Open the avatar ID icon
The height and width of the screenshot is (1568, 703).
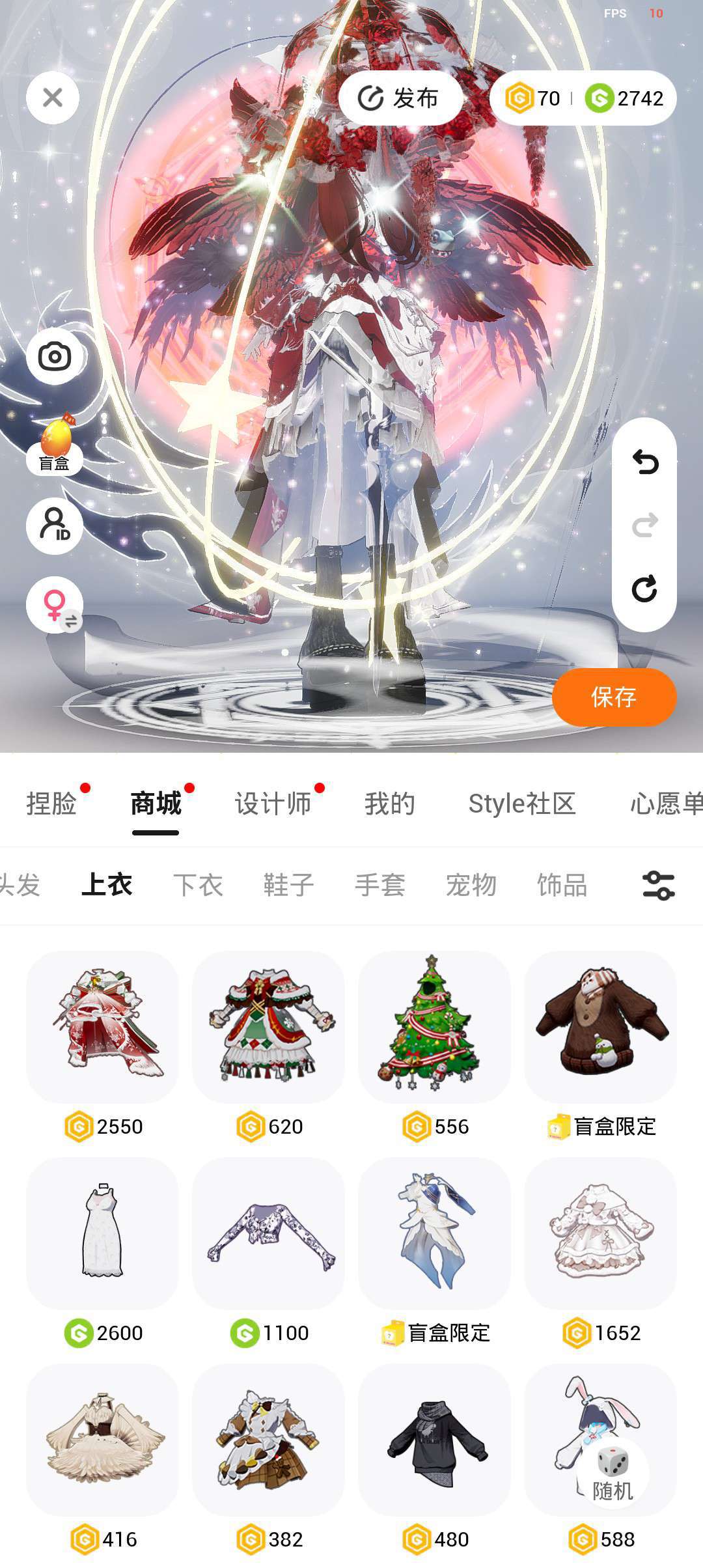55,525
